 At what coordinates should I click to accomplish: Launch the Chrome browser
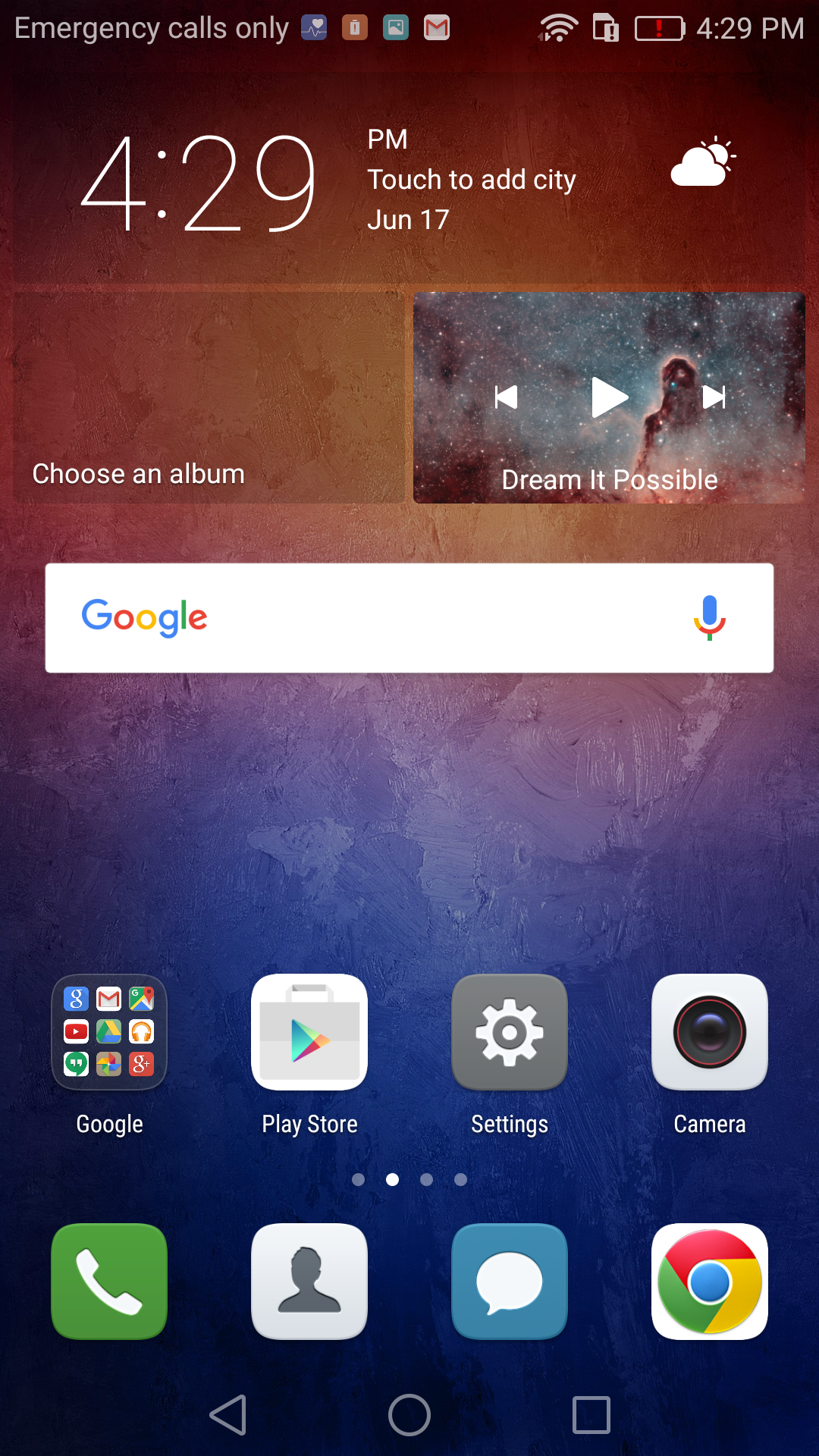[710, 1282]
